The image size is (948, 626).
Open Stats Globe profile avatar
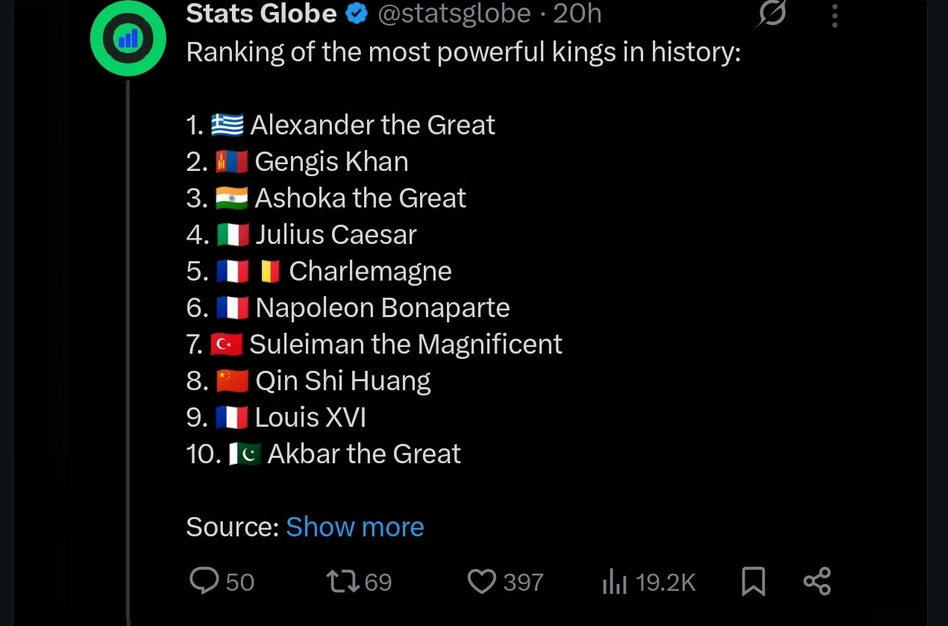127,40
